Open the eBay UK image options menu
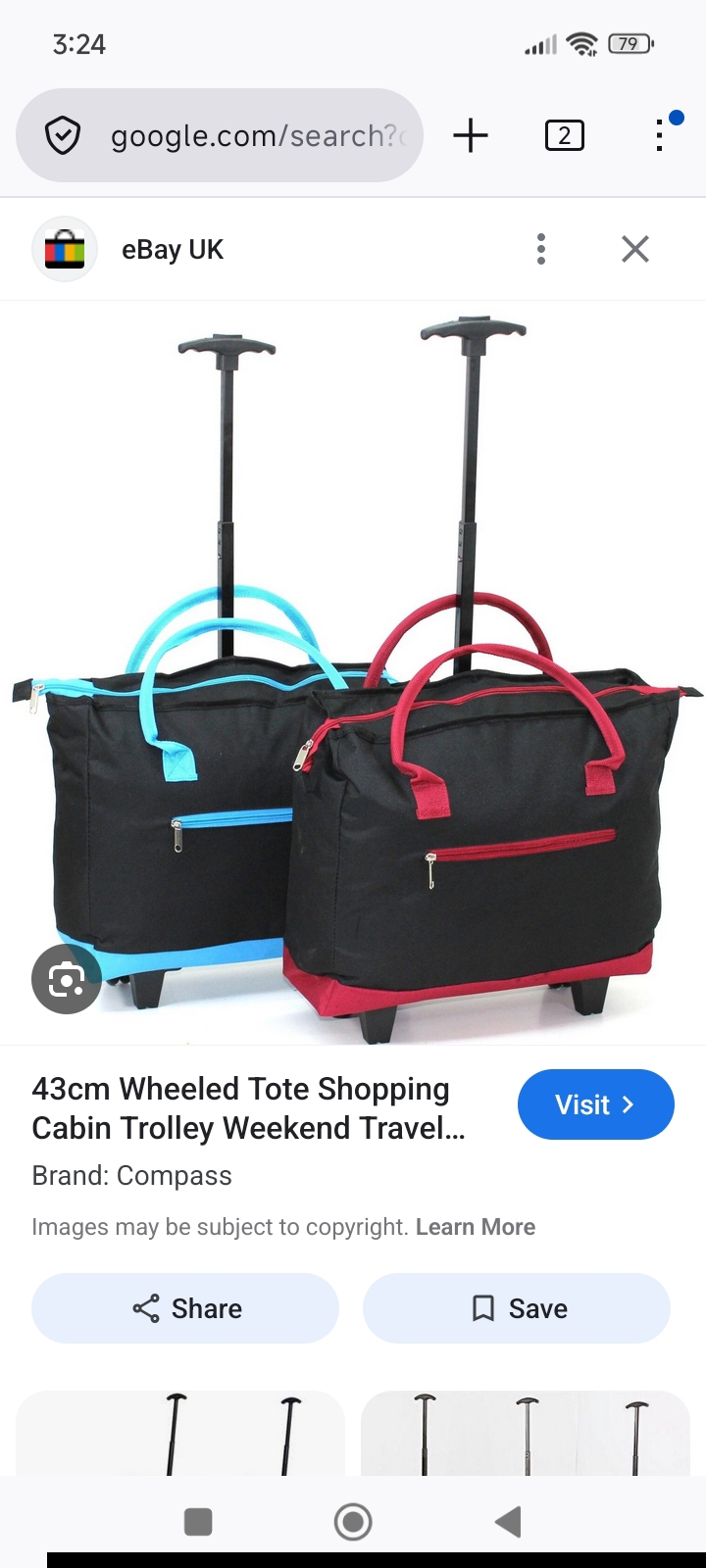Screen dimensions: 706x1568 [x=541, y=249]
